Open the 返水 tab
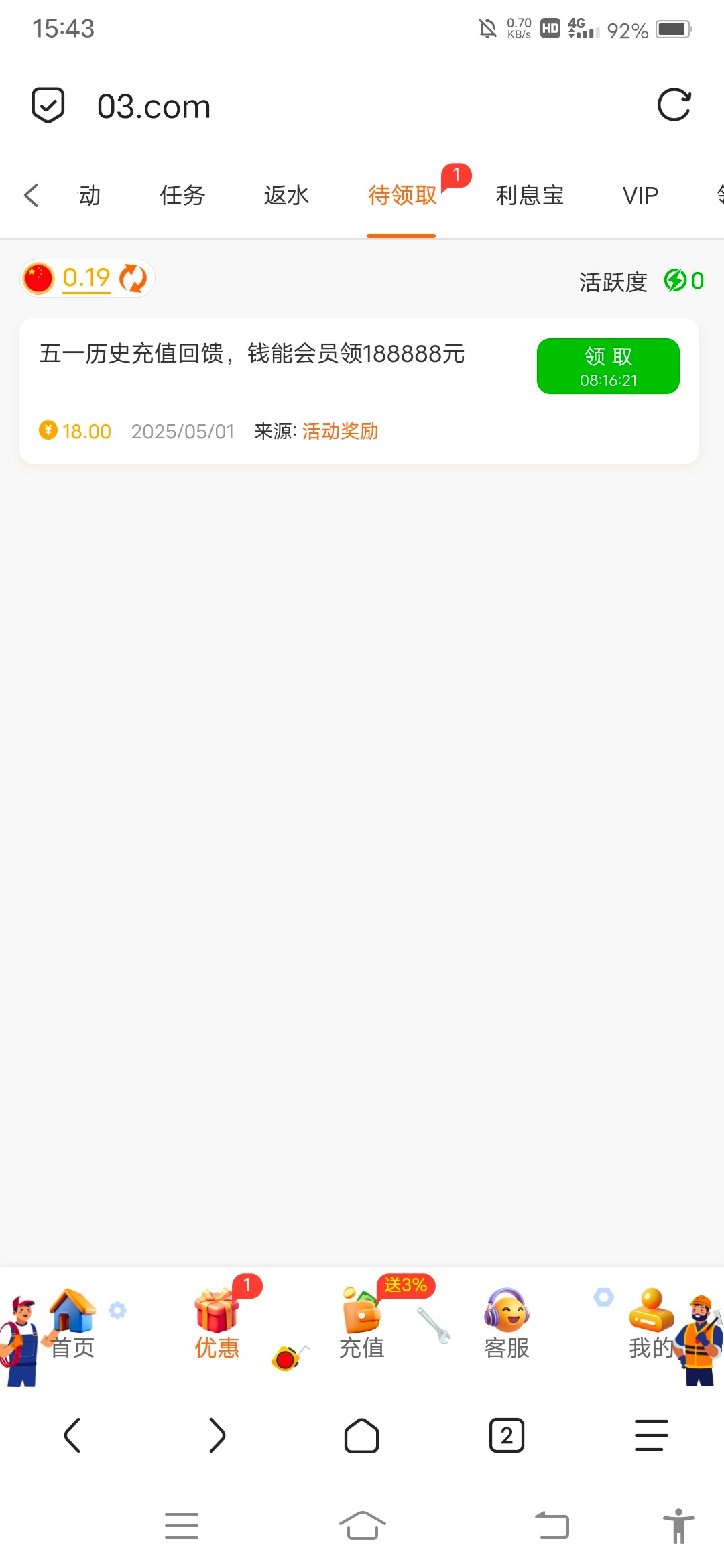The image size is (724, 1568). [286, 195]
